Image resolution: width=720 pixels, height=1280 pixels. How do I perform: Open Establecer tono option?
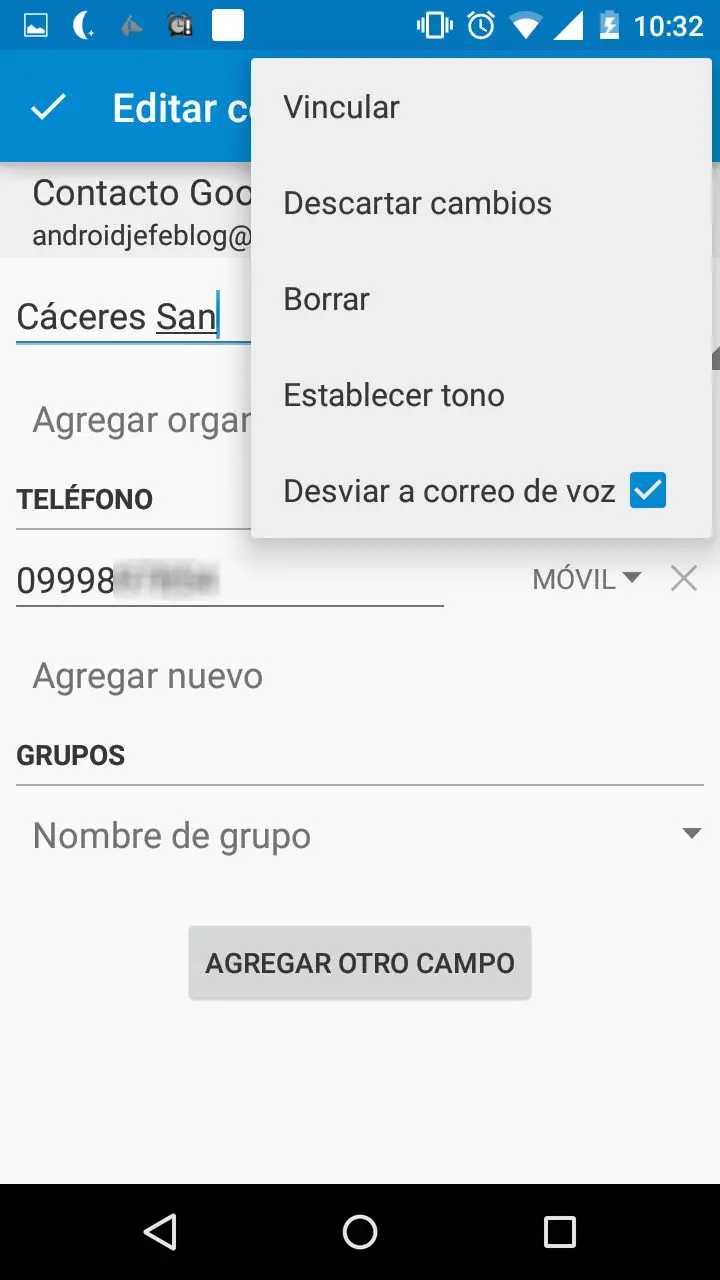[x=481, y=395]
